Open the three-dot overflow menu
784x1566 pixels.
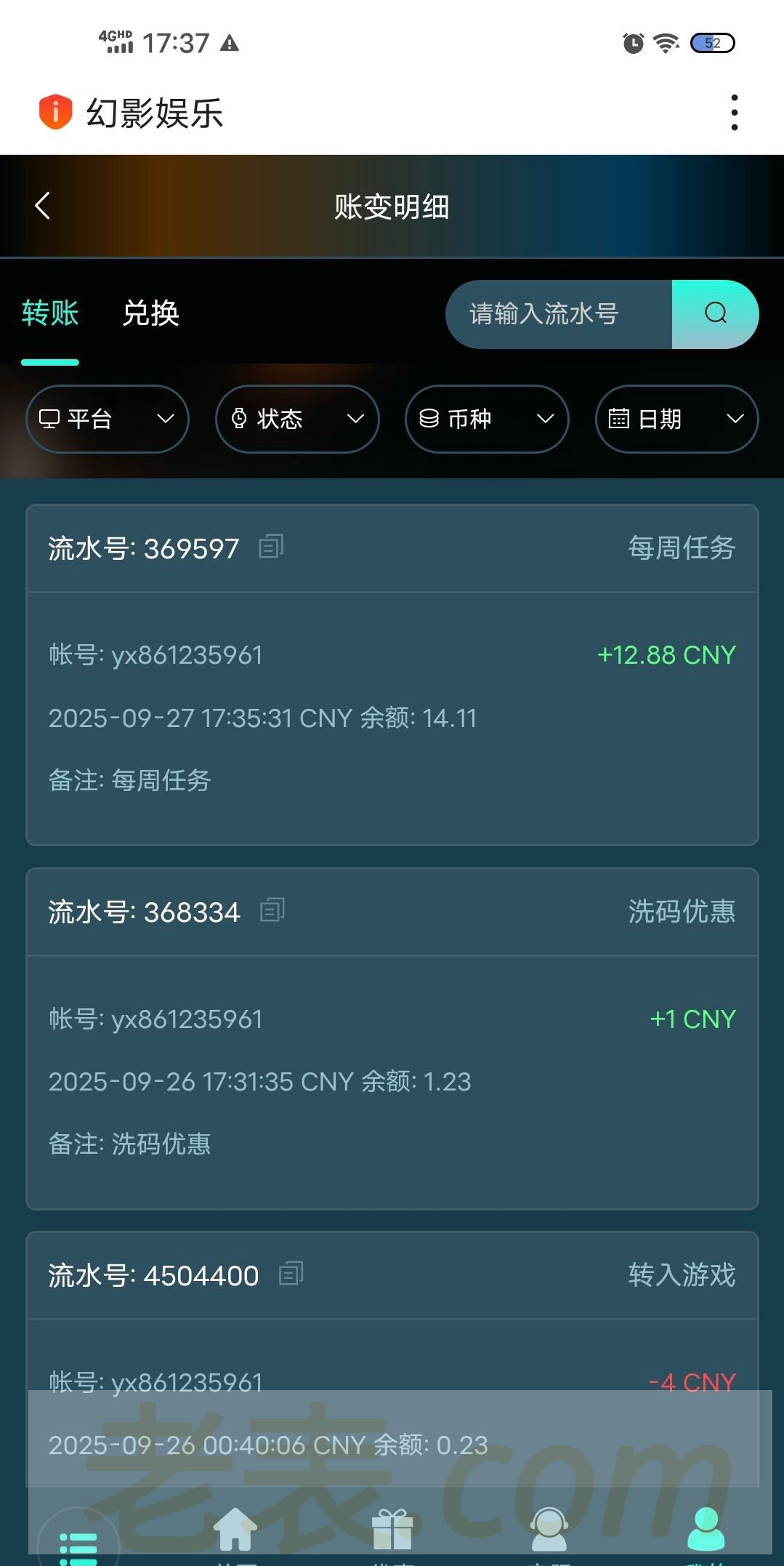735,113
